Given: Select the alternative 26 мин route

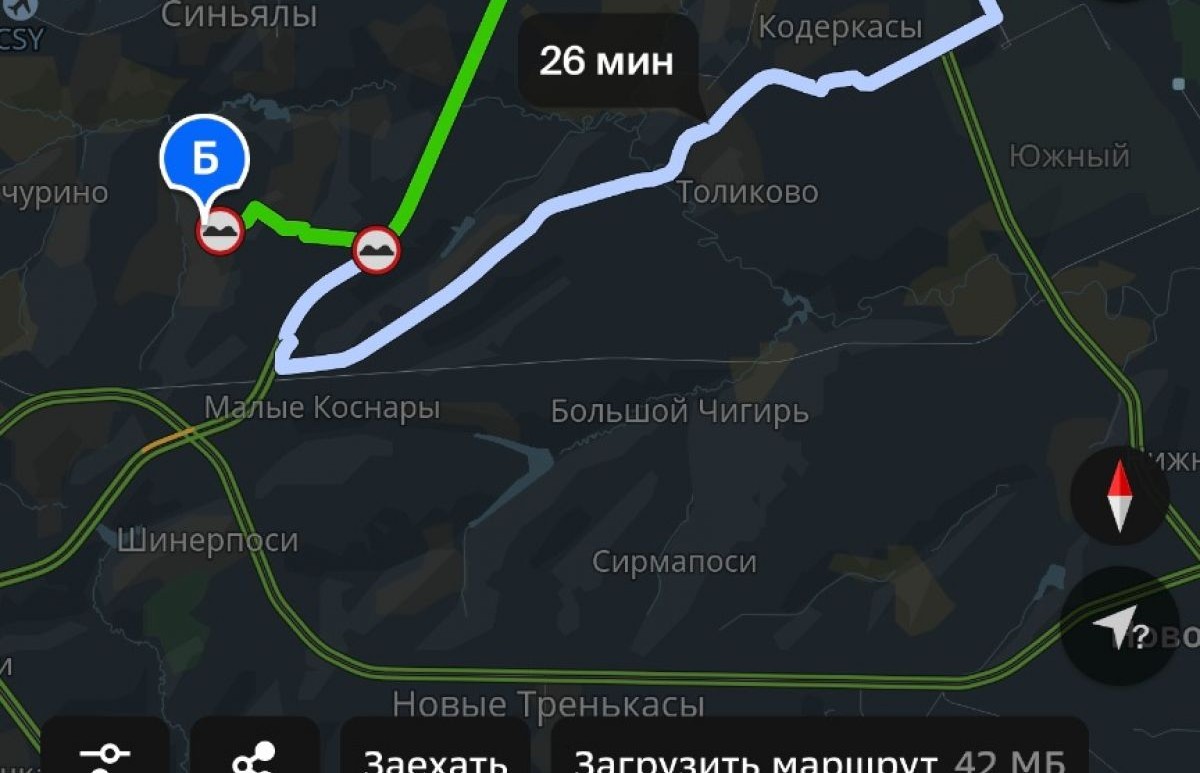Looking at the screenshot, I should click(x=607, y=62).
